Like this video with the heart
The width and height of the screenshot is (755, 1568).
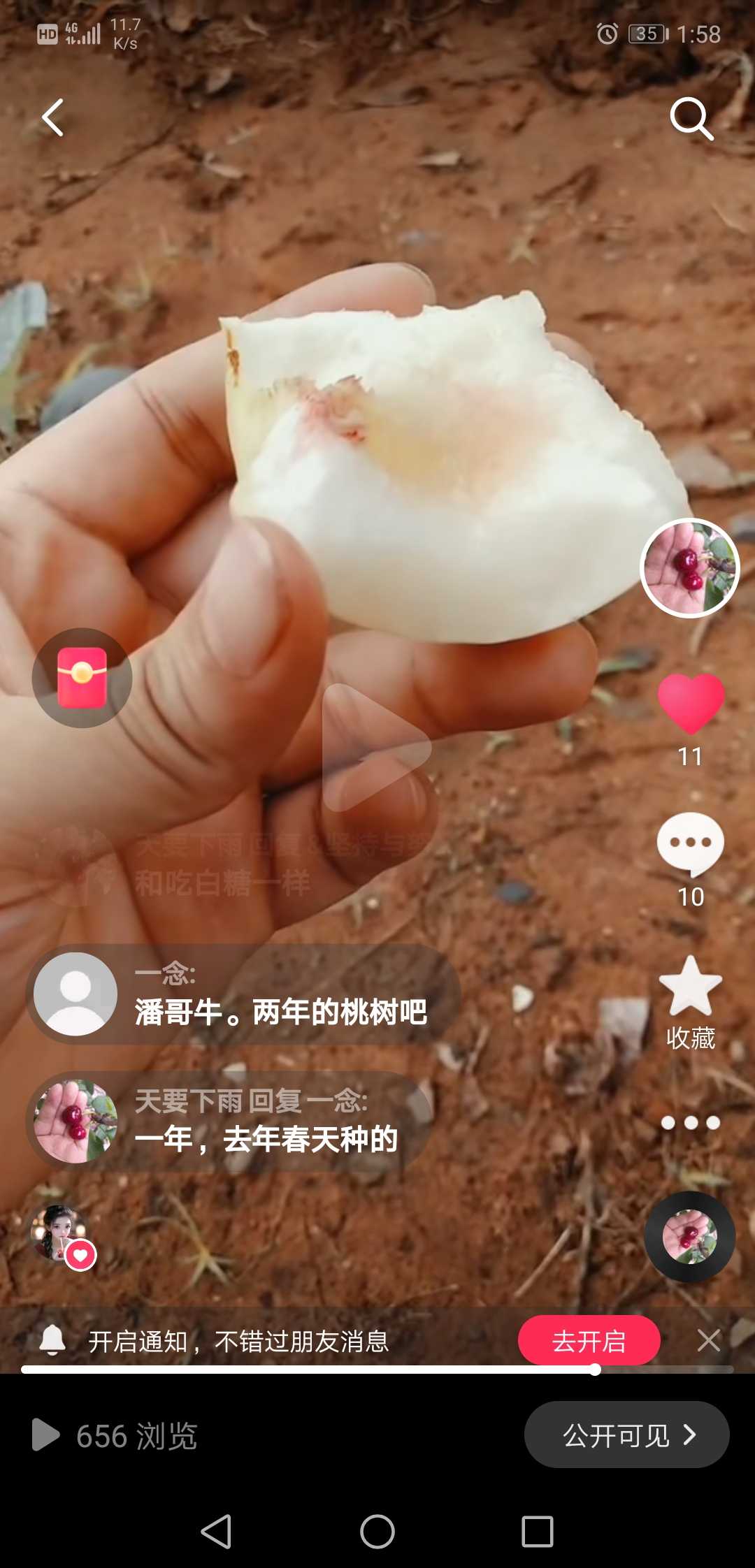point(691,704)
